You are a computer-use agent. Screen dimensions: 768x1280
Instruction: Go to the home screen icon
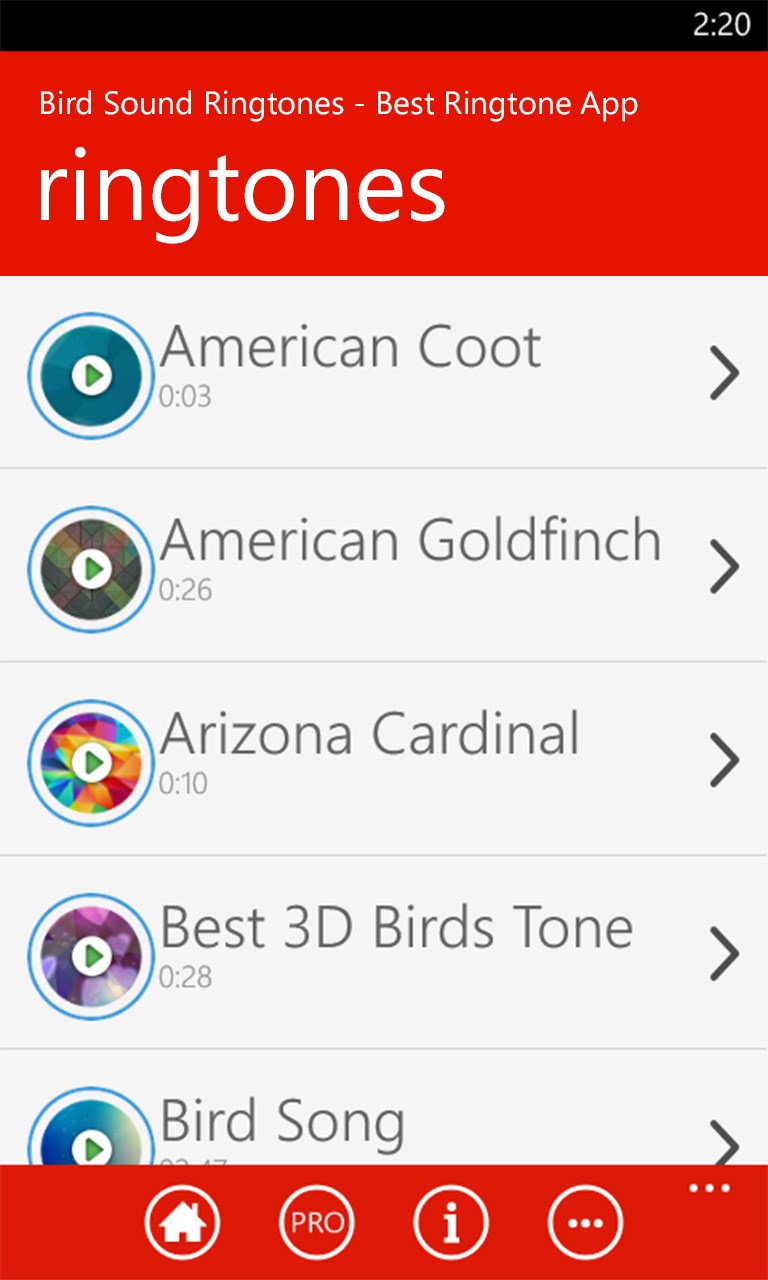182,1222
